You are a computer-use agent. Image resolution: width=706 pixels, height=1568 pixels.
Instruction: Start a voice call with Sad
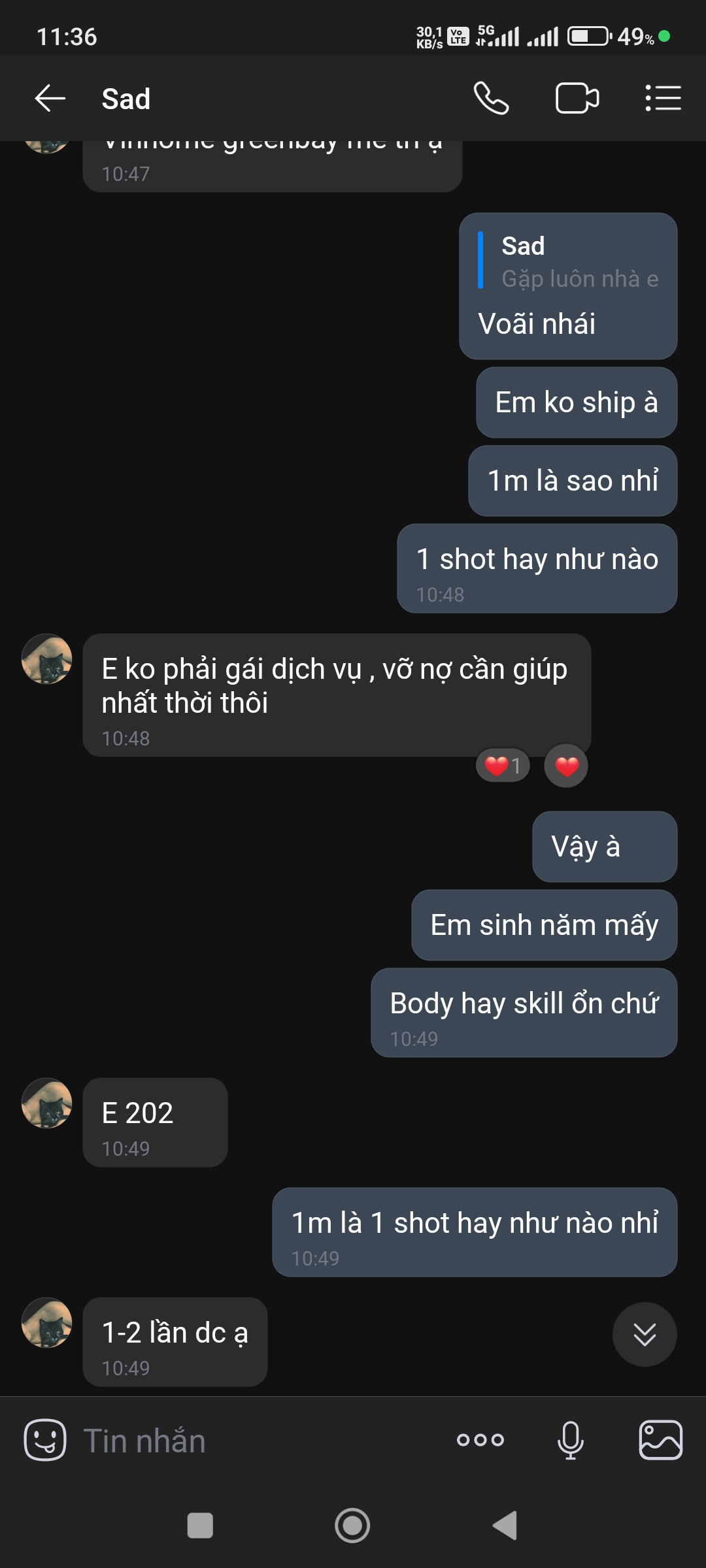pyautogui.click(x=491, y=99)
